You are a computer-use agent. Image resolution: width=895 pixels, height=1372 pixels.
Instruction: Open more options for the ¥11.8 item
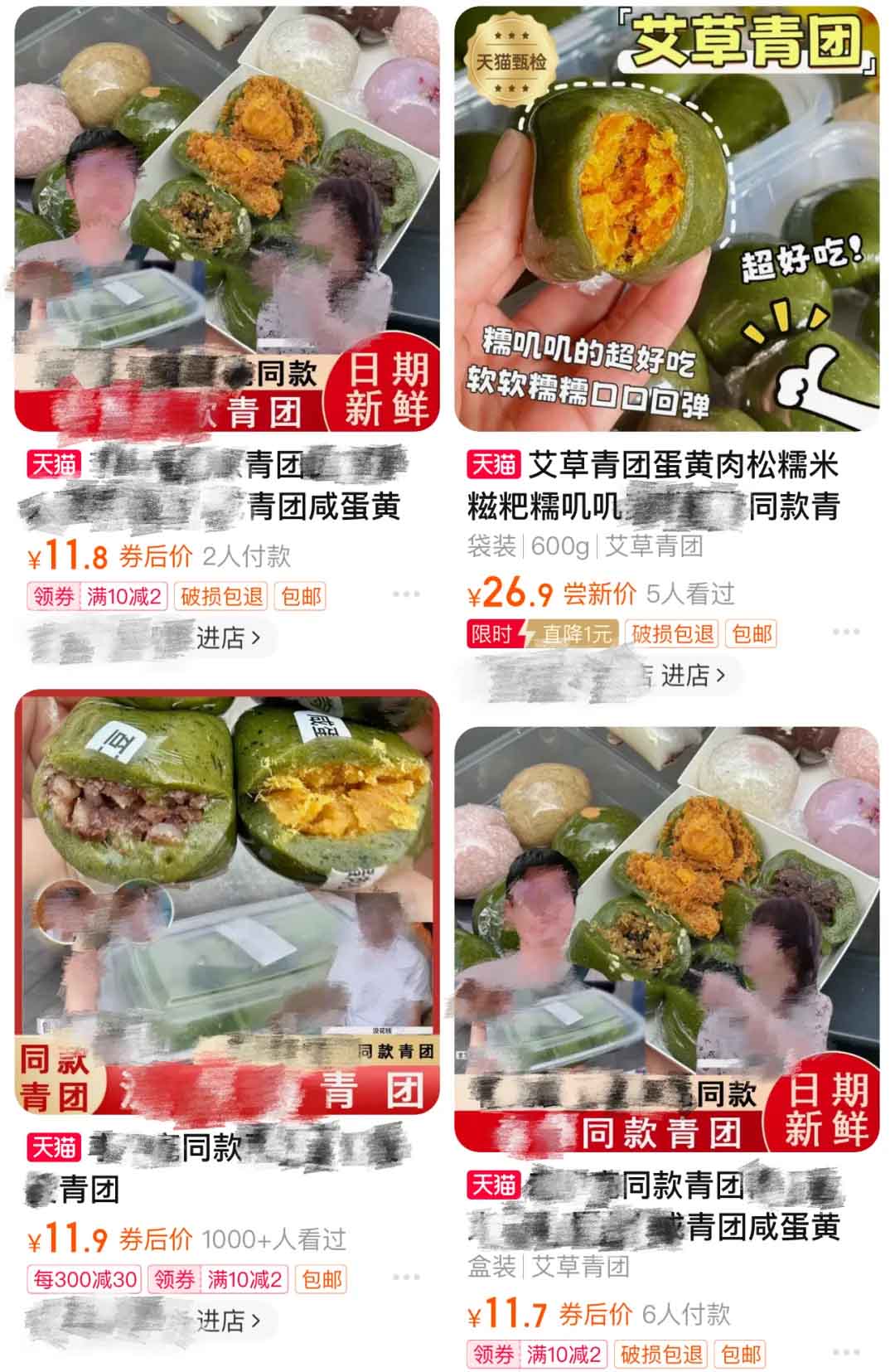click(406, 594)
